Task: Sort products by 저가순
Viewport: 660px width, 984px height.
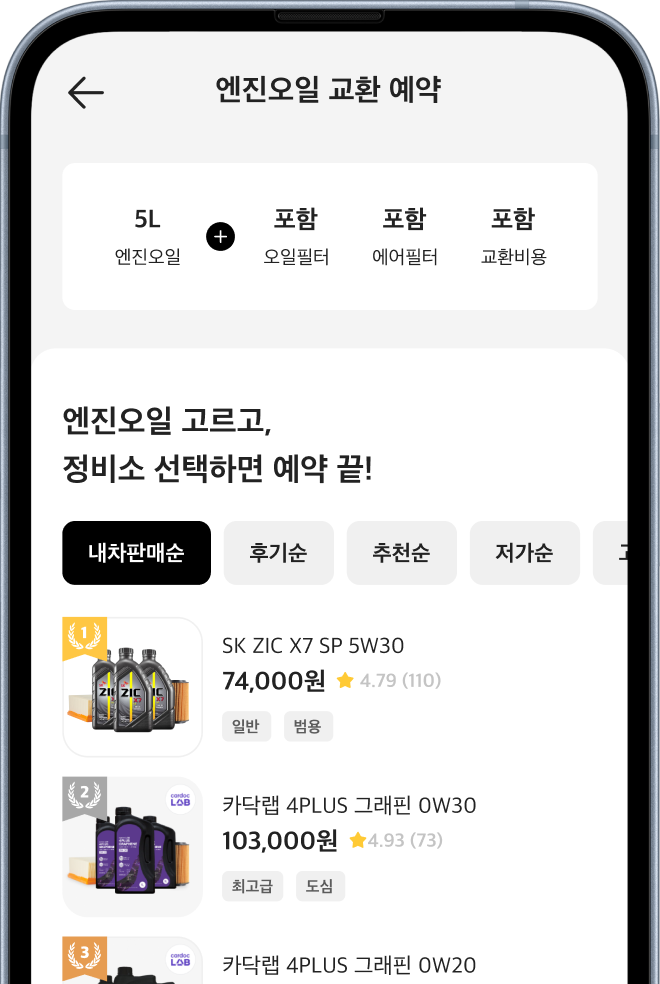Action: (x=524, y=553)
